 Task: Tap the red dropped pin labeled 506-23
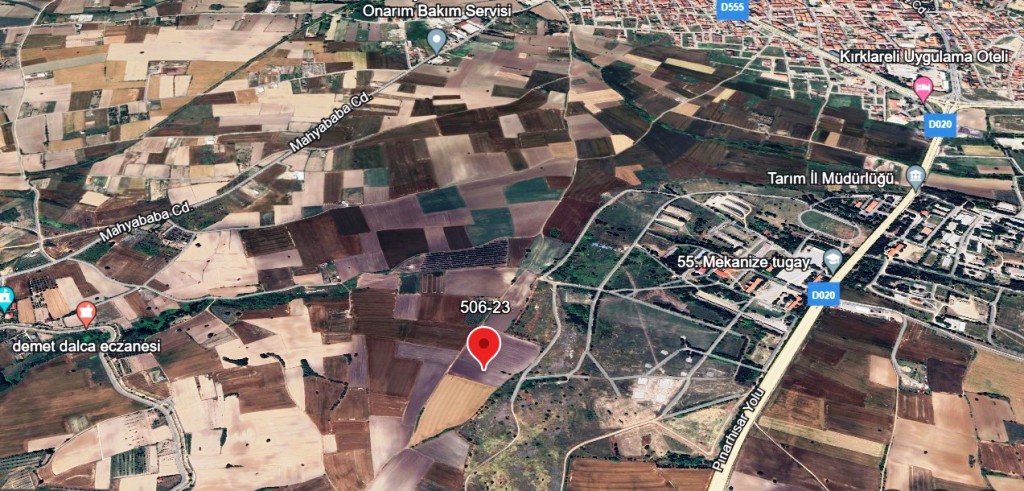[x=485, y=347]
